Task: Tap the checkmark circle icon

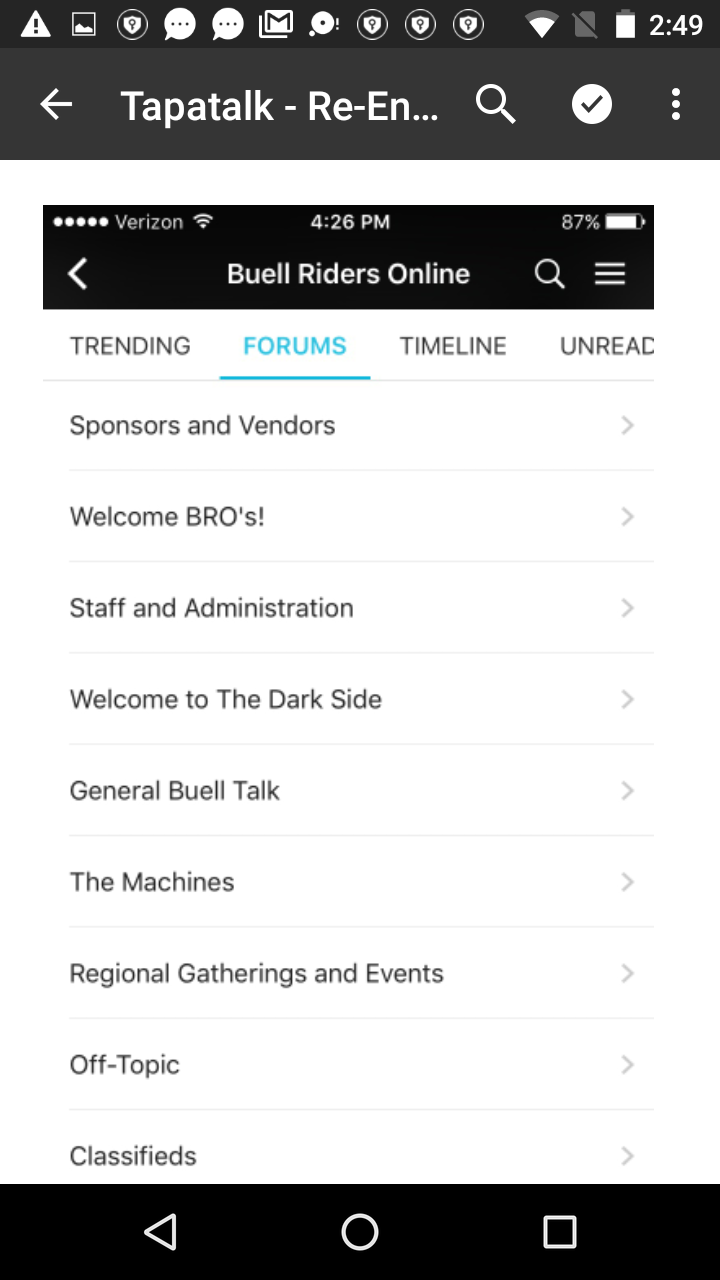Action: click(592, 104)
